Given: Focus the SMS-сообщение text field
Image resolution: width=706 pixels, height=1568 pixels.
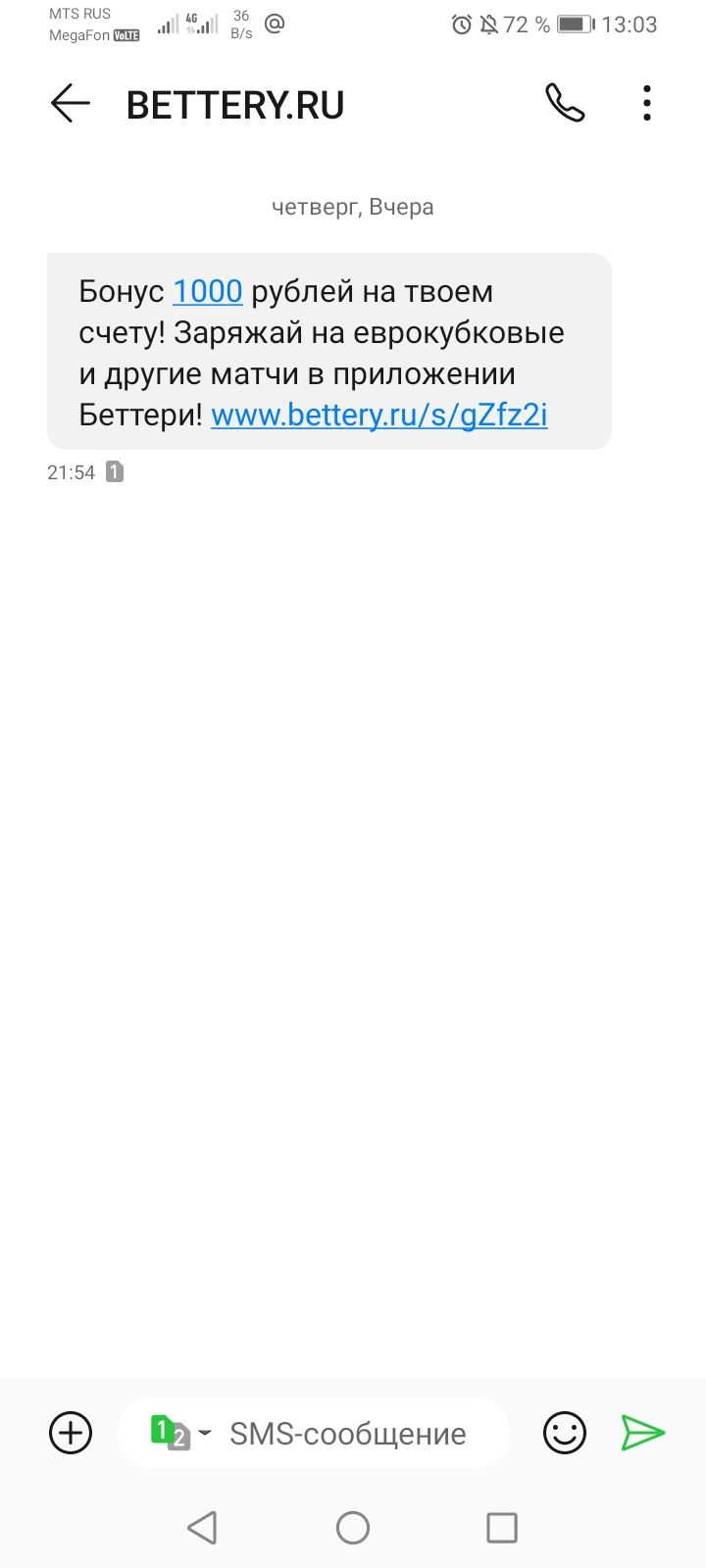Looking at the screenshot, I should click(347, 1434).
